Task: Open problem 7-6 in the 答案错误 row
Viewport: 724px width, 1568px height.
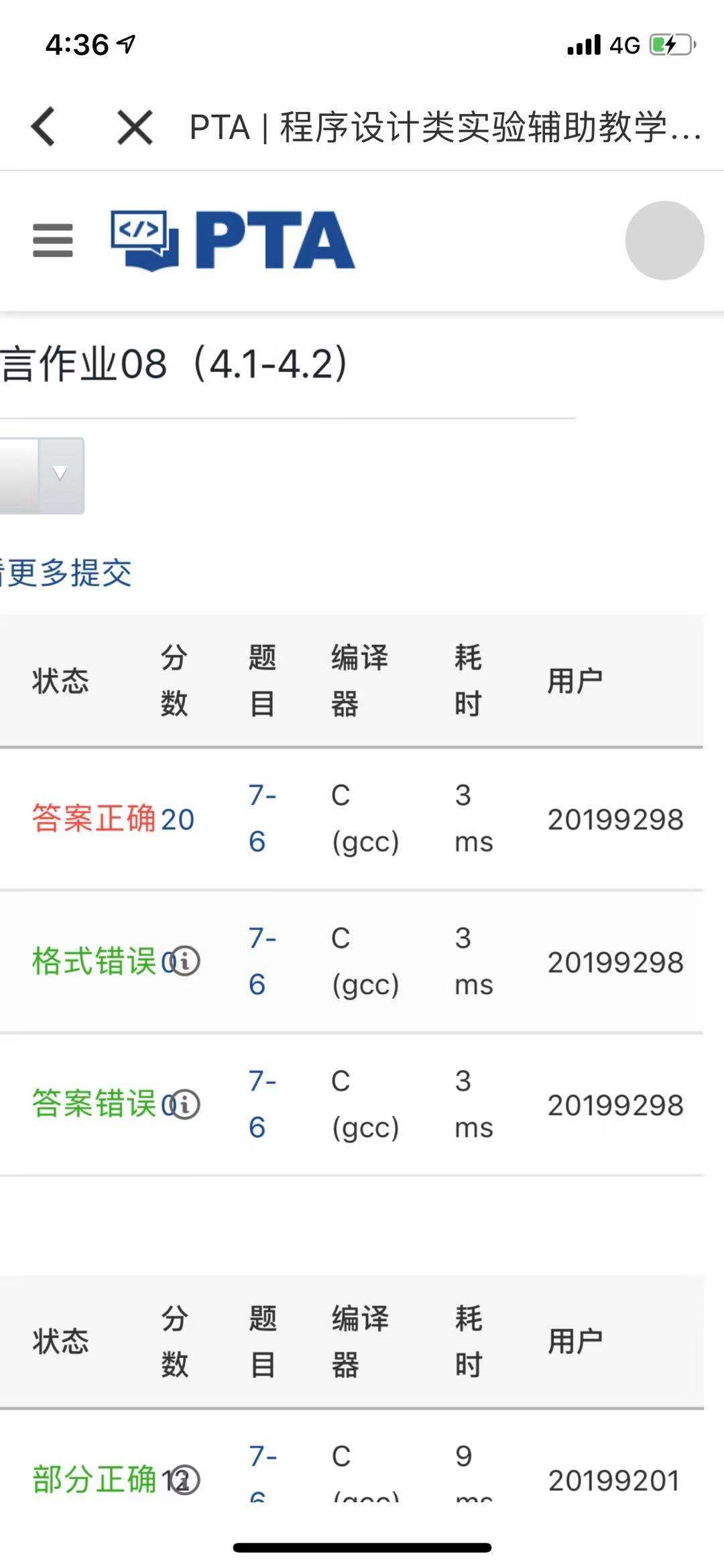Action: (x=261, y=1104)
